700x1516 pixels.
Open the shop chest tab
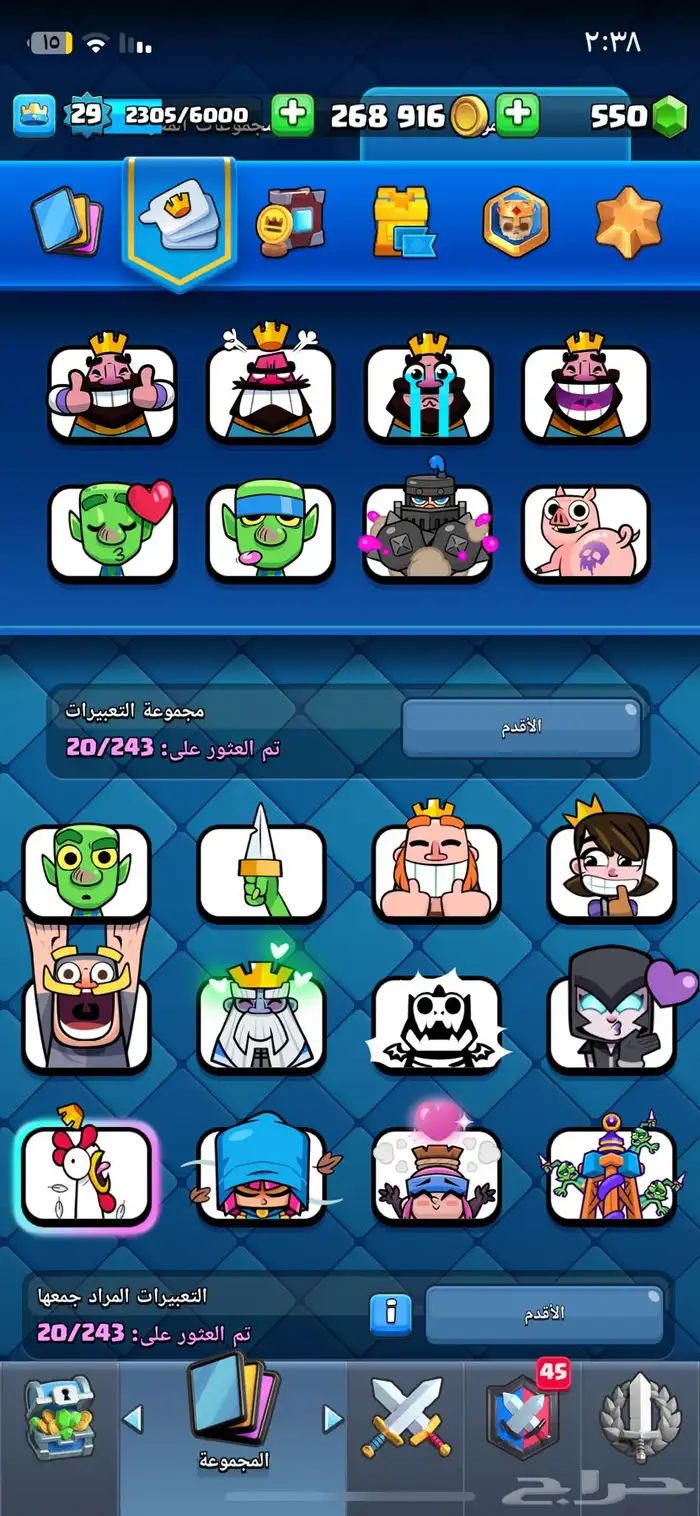(x=59, y=1417)
